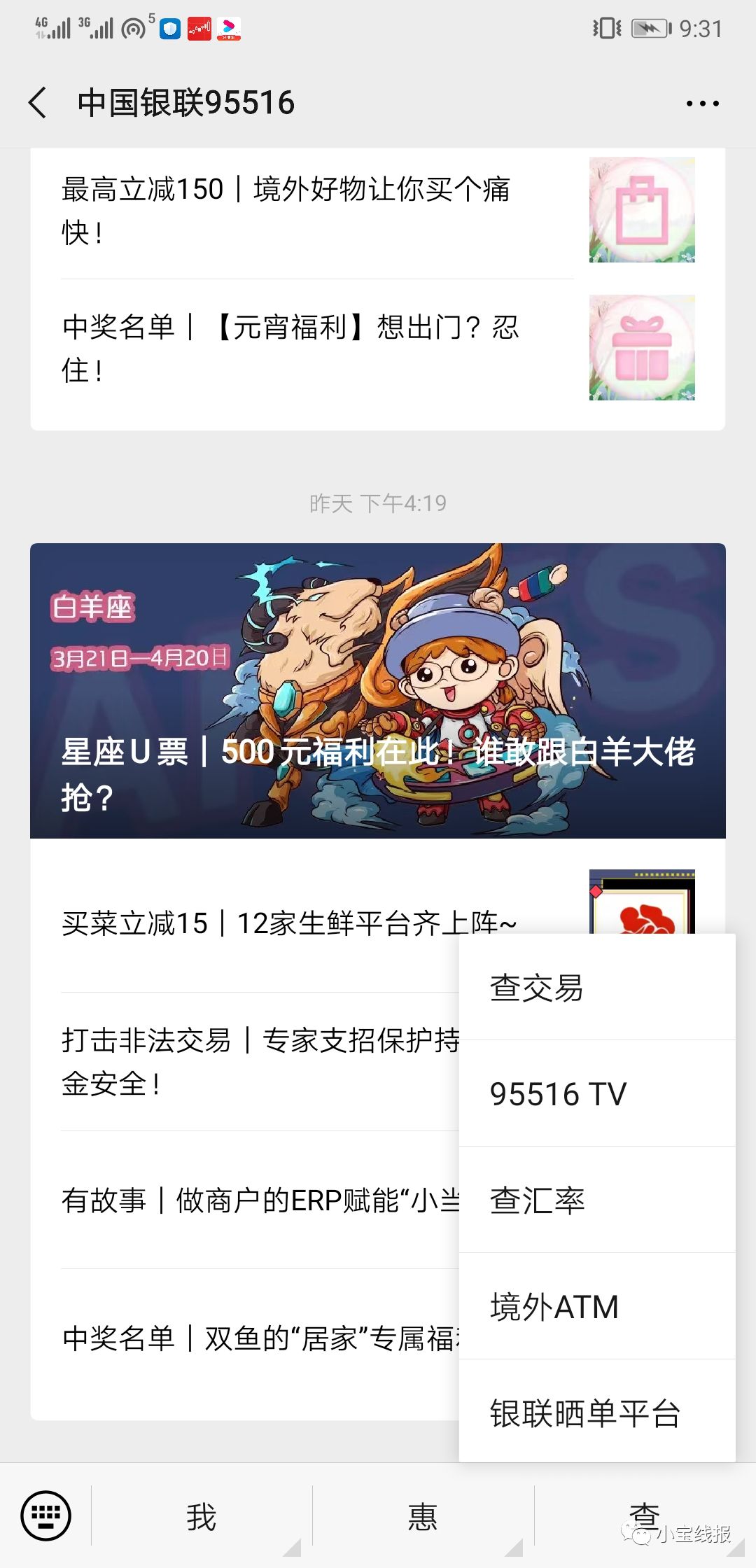
Task: Open the three-dot more options icon
Action: [702, 102]
